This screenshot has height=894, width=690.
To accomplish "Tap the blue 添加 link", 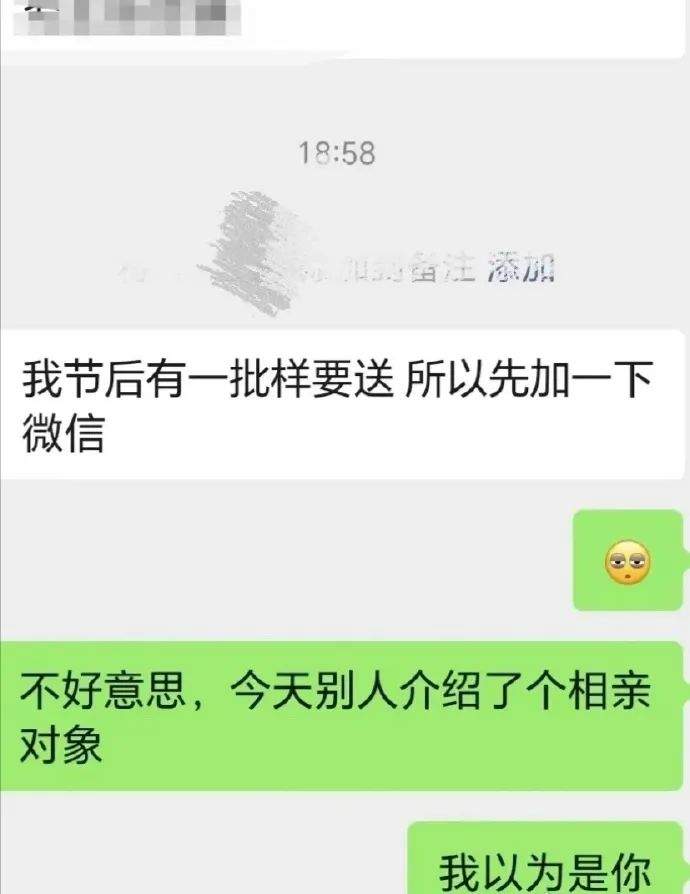I will click(x=520, y=270).
